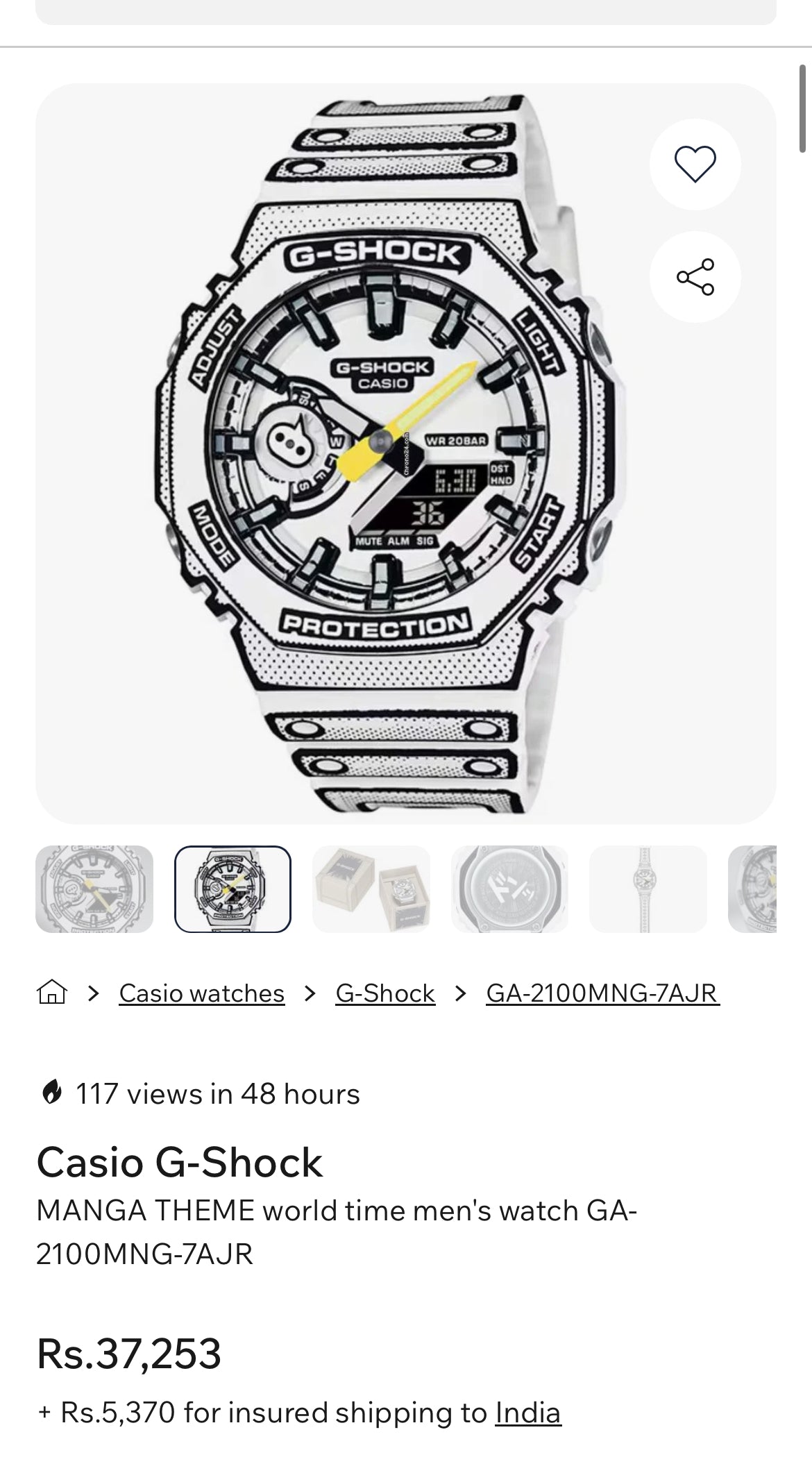Select the case back thumbnail
The height and width of the screenshot is (1464, 812).
(509, 889)
